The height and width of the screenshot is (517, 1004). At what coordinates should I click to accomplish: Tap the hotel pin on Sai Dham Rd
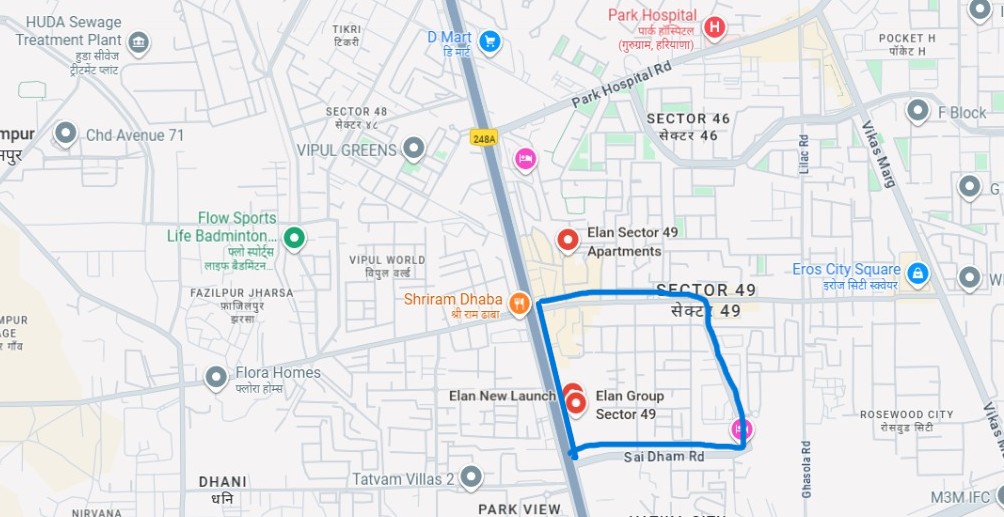742,430
